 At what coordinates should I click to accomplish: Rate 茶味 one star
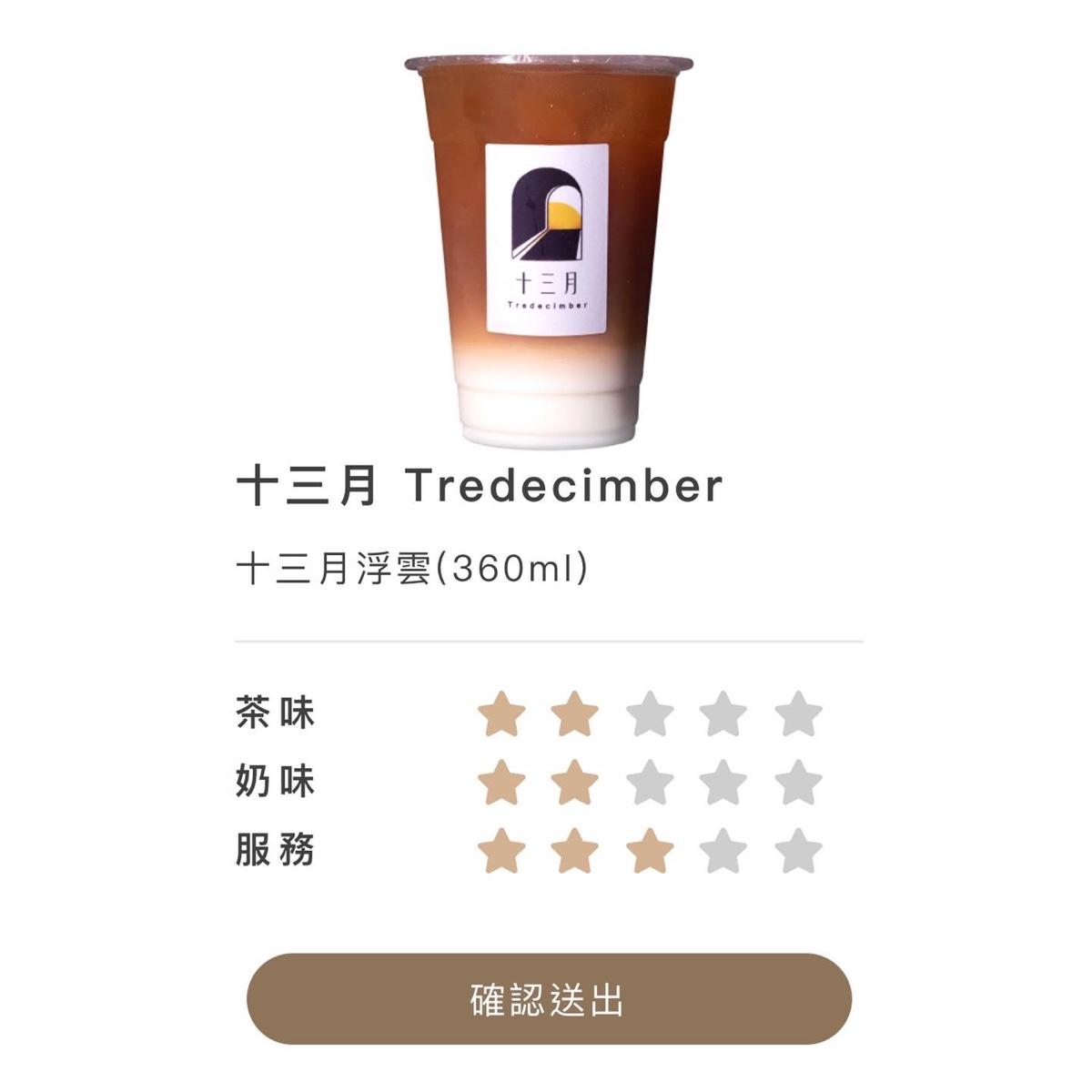[501, 713]
